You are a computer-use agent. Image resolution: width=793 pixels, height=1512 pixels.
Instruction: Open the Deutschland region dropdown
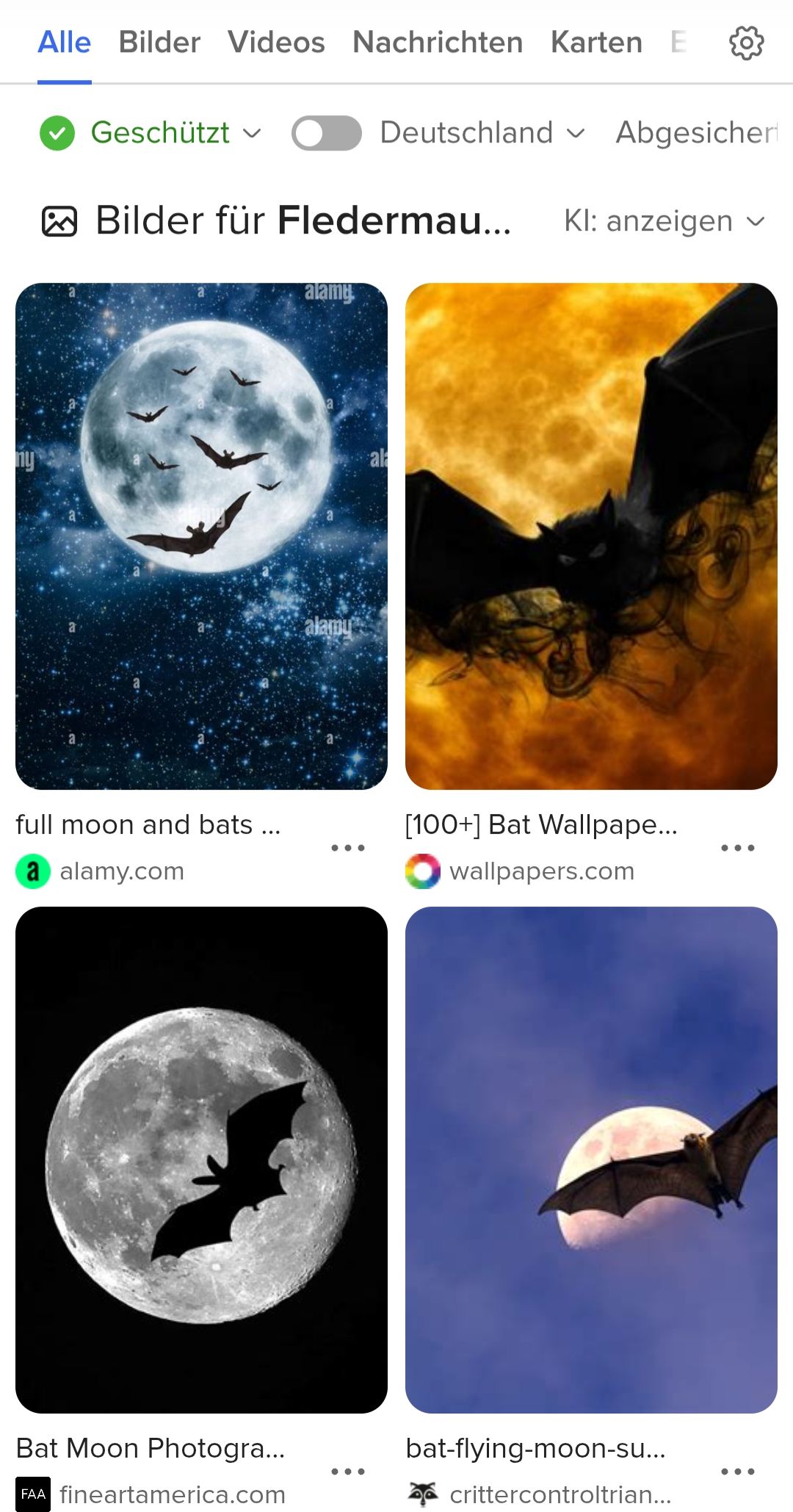[x=482, y=133]
